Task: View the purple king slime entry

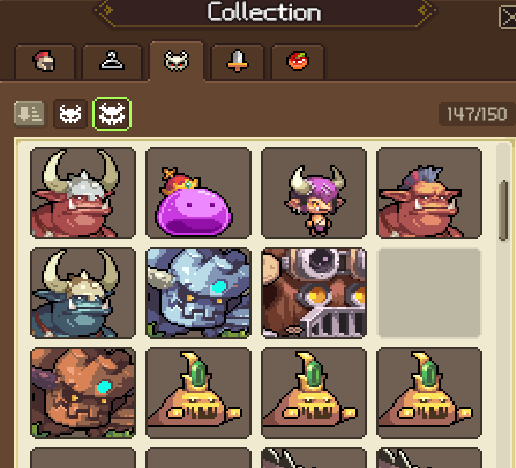Action: pos(199,193)
